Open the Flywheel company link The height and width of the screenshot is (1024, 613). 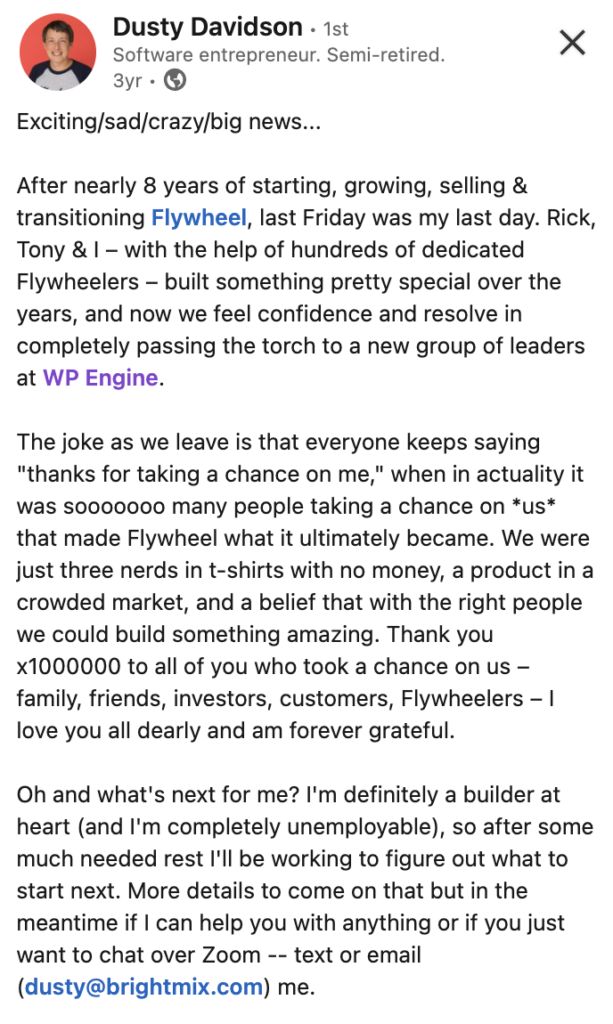(x=199, y=217)
